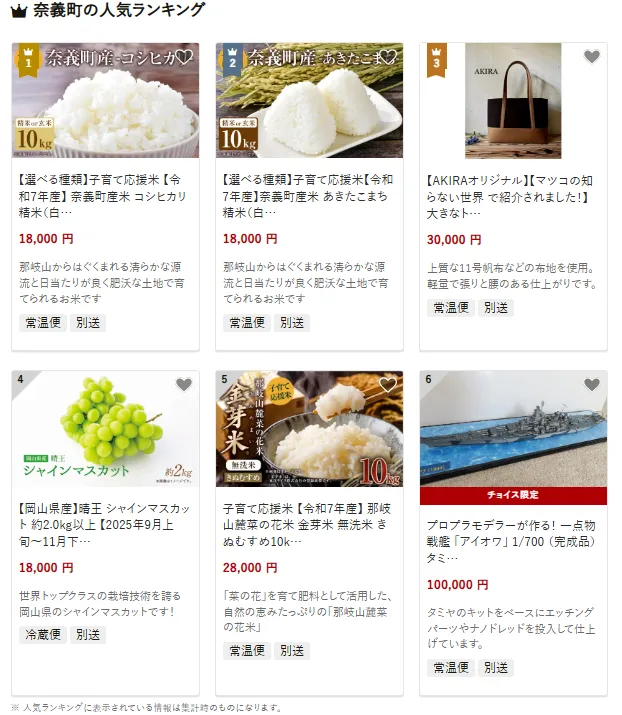Screen dimensions: 622x715
Task: Favorite the 戦艦「アイオワ」 model ship
Action: [x=592, y=385]
